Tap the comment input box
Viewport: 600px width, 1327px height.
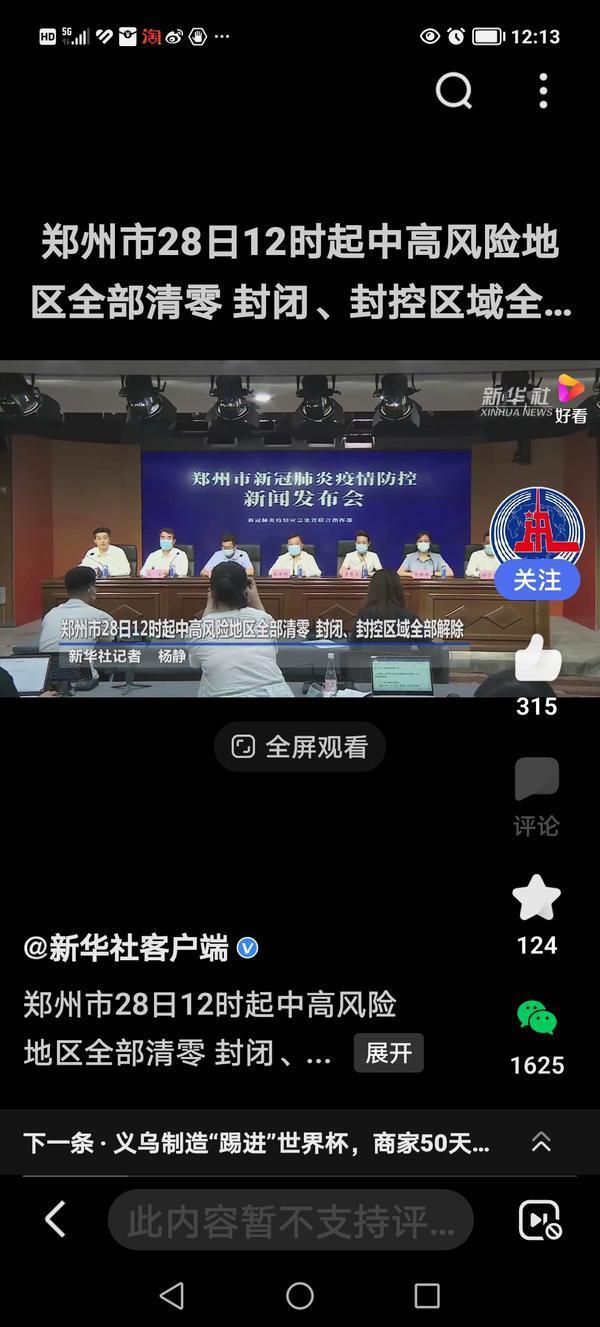[x=290, y=1220]
